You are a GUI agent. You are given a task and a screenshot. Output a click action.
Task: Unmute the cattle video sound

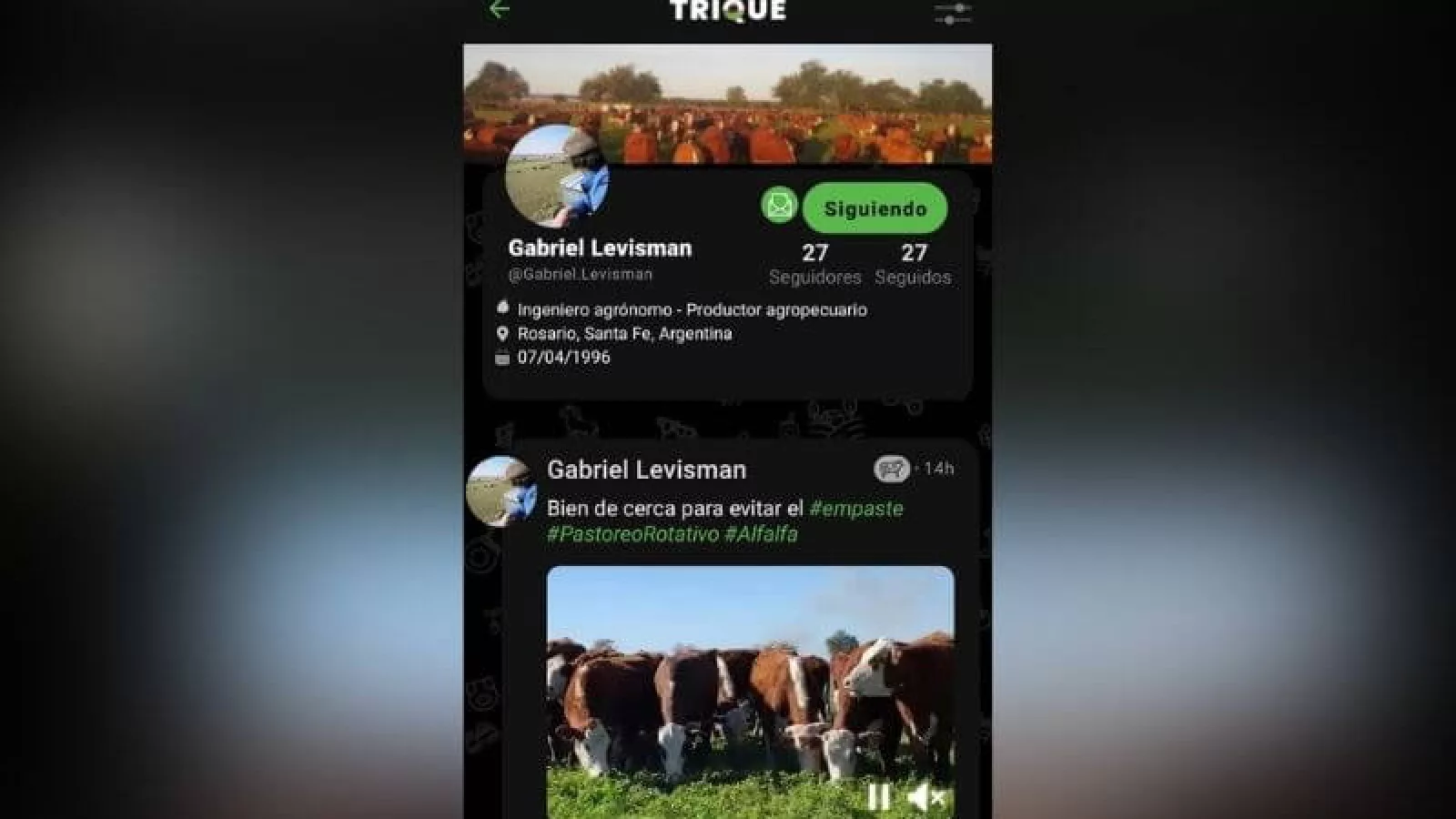pyautogui.click(x=926, y=797)
